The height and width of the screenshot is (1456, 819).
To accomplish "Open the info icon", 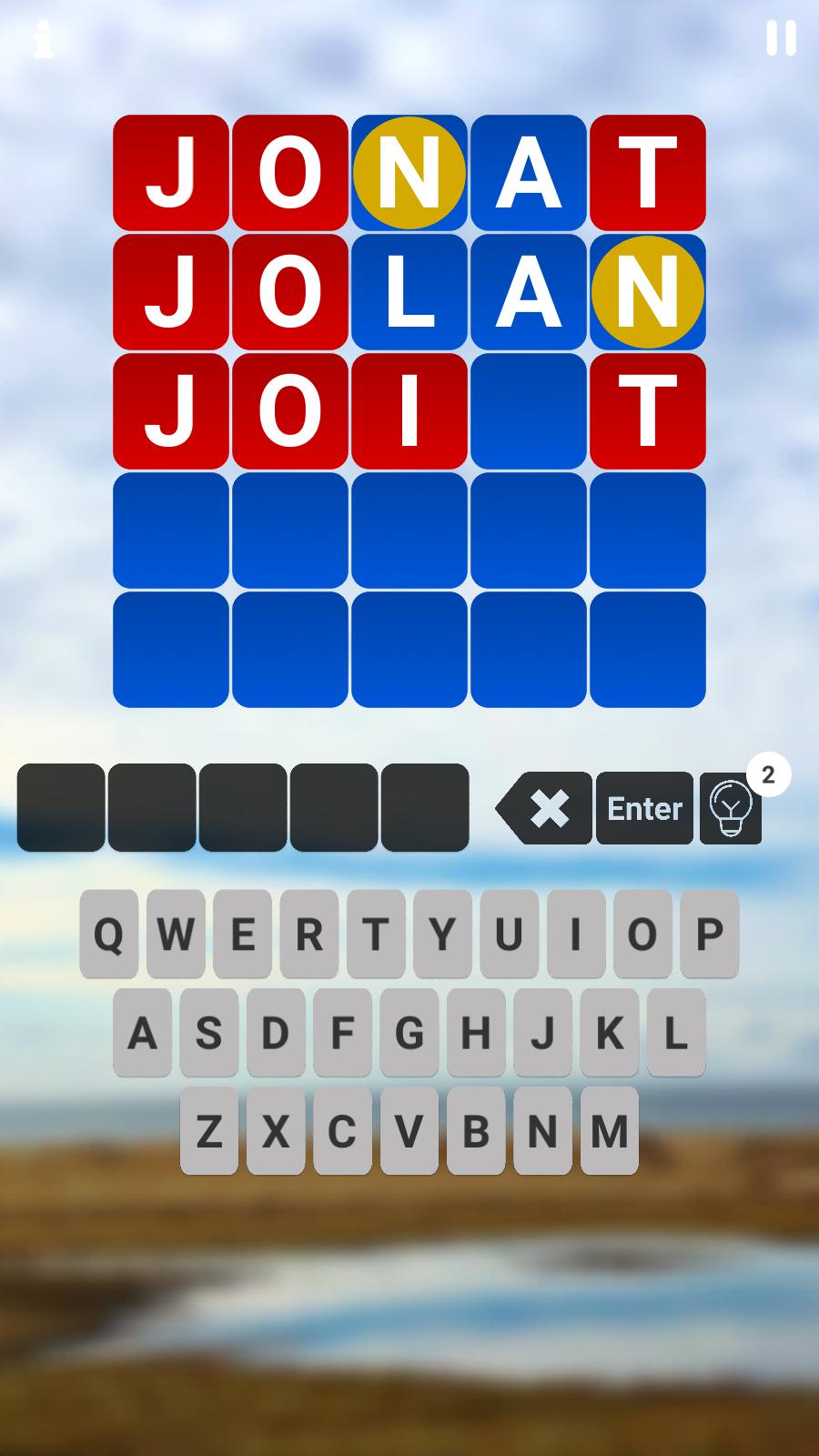I will 43,39.
